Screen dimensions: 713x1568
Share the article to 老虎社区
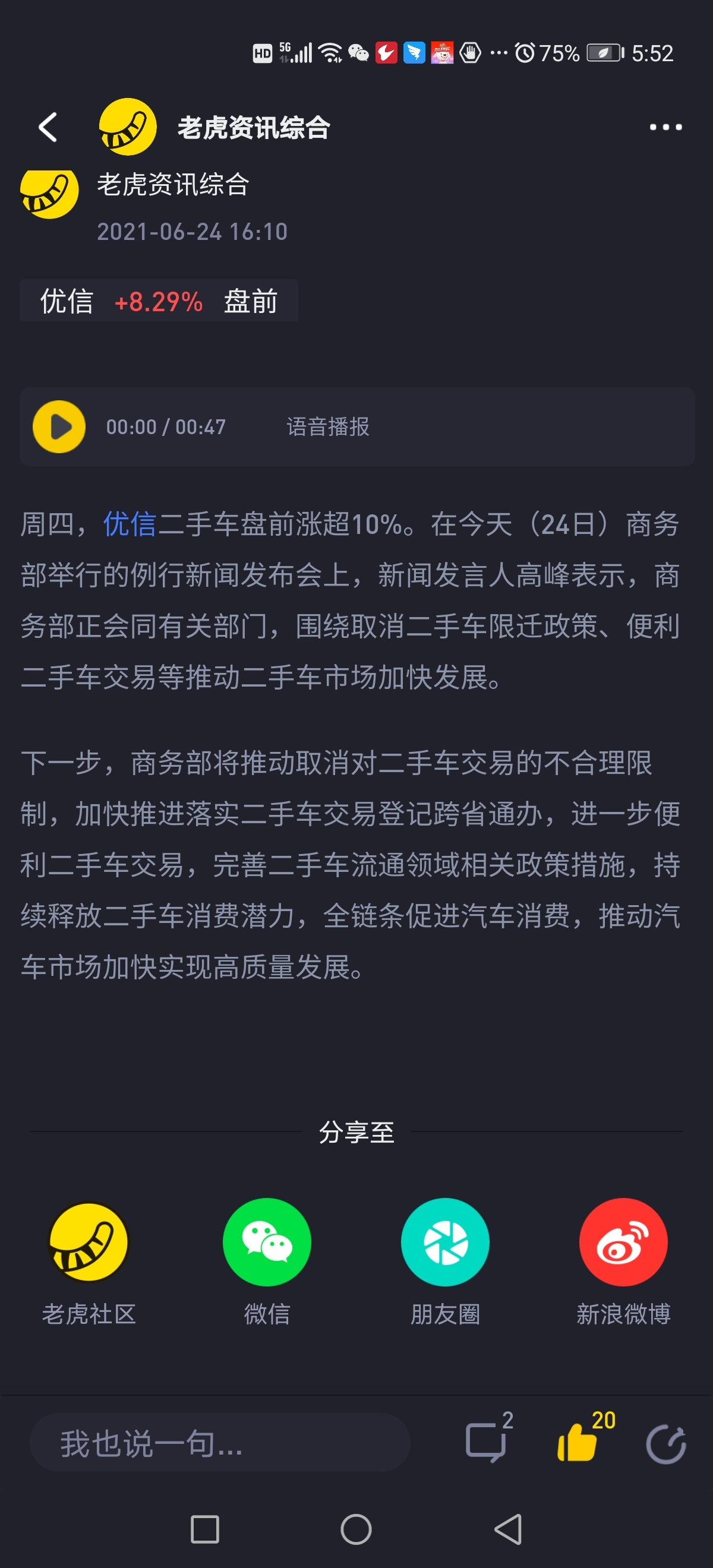coord(87,1243)
